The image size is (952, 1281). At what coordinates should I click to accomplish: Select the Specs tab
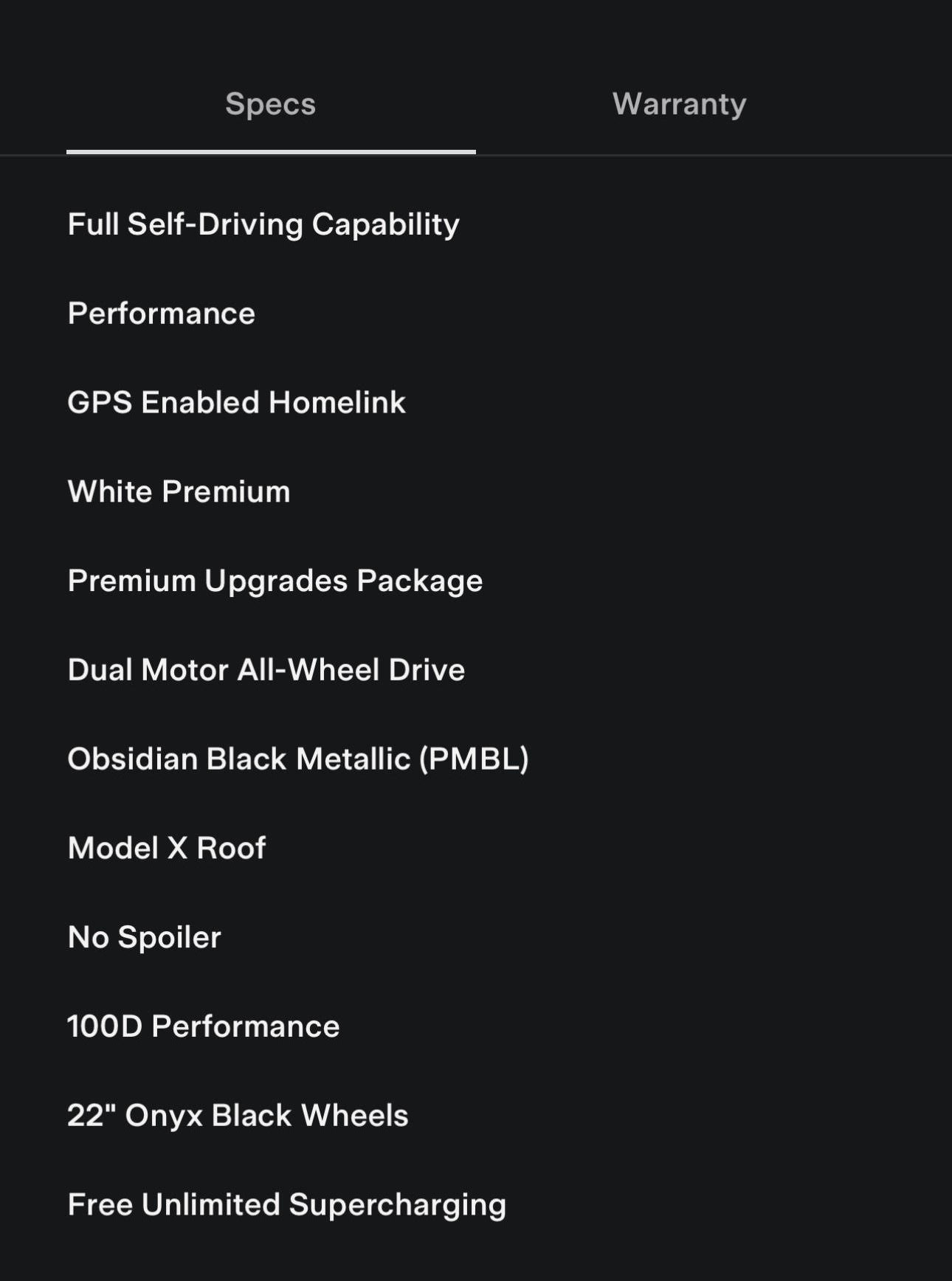click(271, 104)
